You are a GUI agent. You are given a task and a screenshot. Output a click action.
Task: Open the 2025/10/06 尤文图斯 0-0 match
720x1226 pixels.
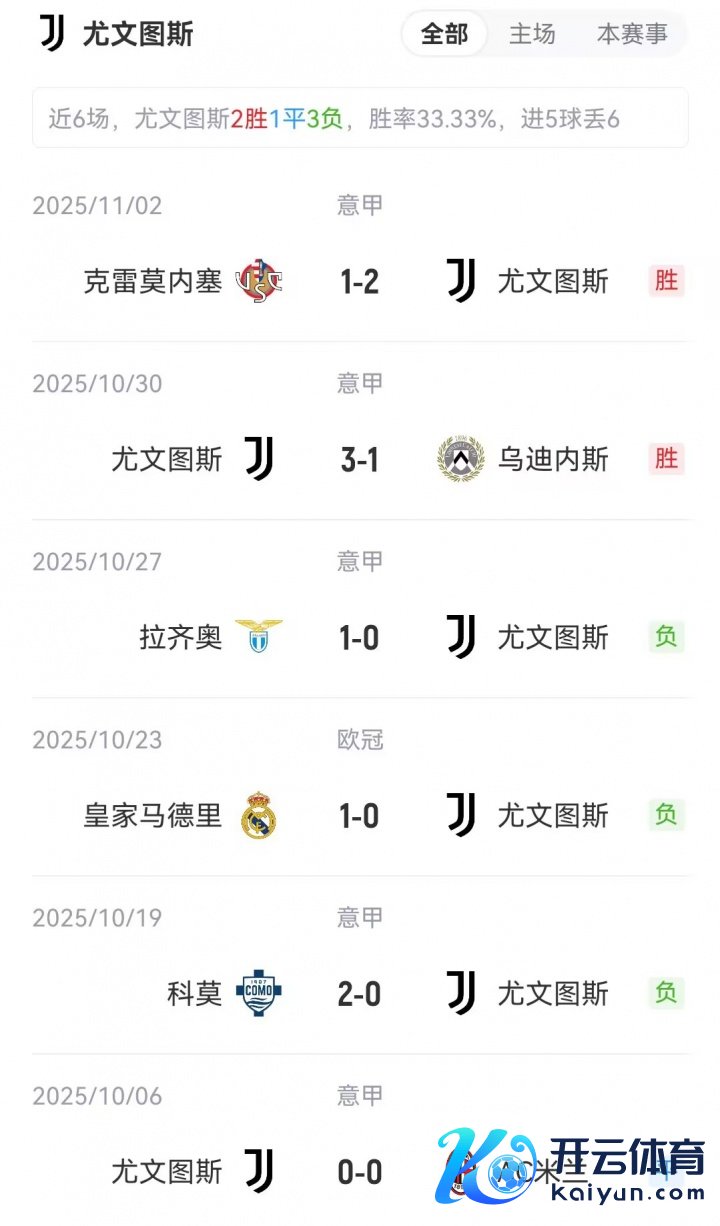point(359,1171)
